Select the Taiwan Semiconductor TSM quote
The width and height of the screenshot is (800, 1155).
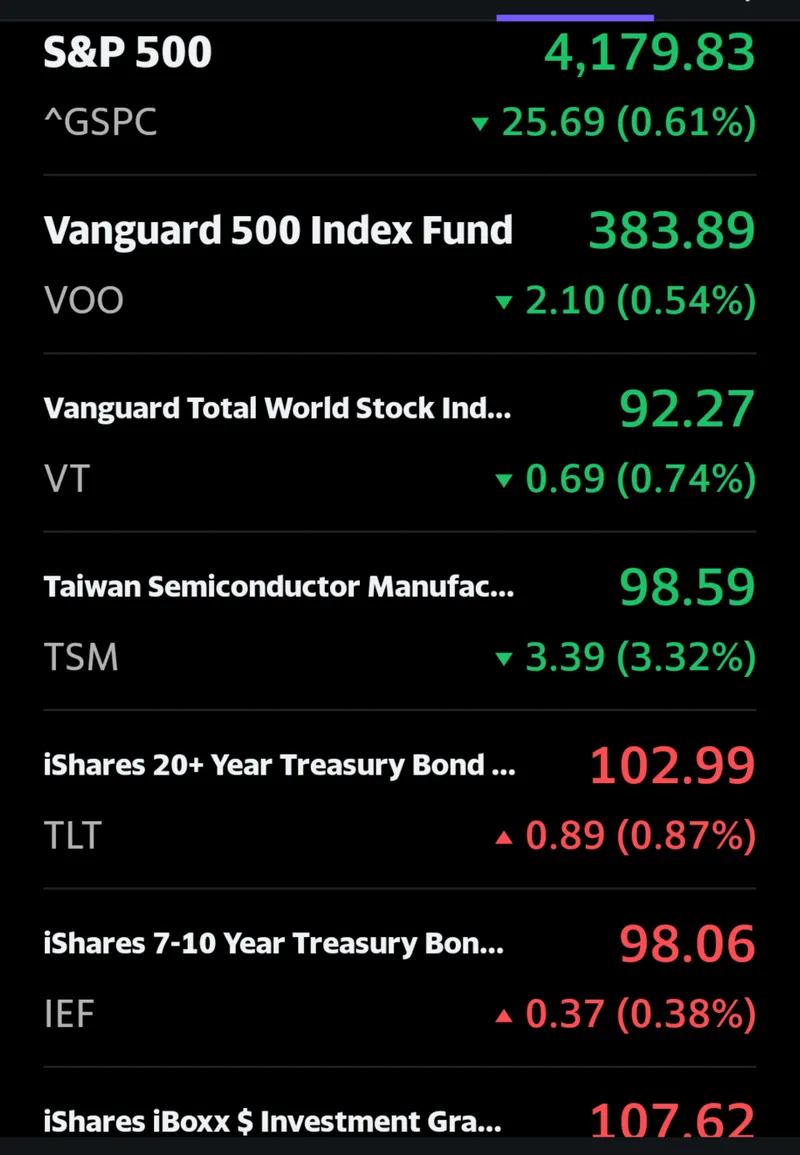400,621
